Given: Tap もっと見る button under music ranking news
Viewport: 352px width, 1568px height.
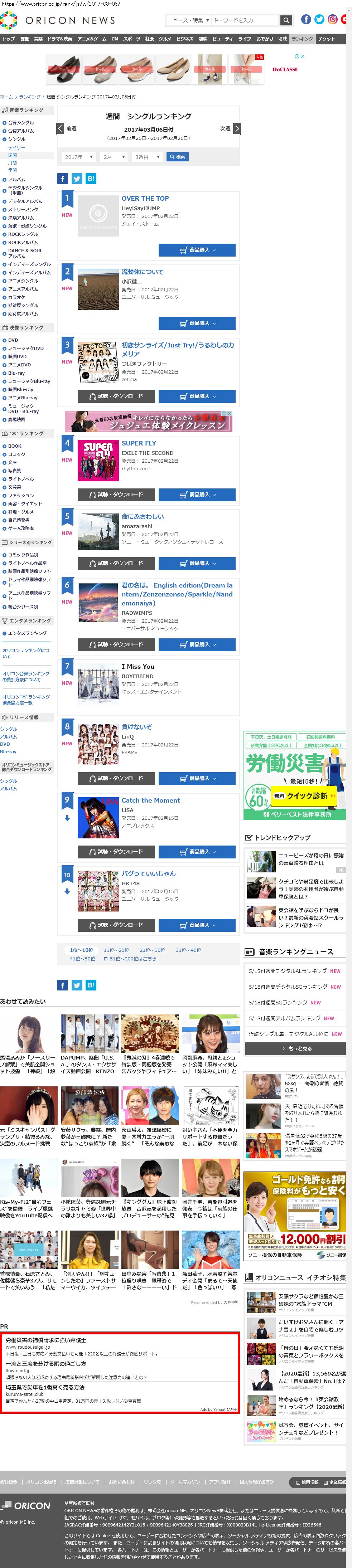Looking at the screenshot, I should point(295,1048).
